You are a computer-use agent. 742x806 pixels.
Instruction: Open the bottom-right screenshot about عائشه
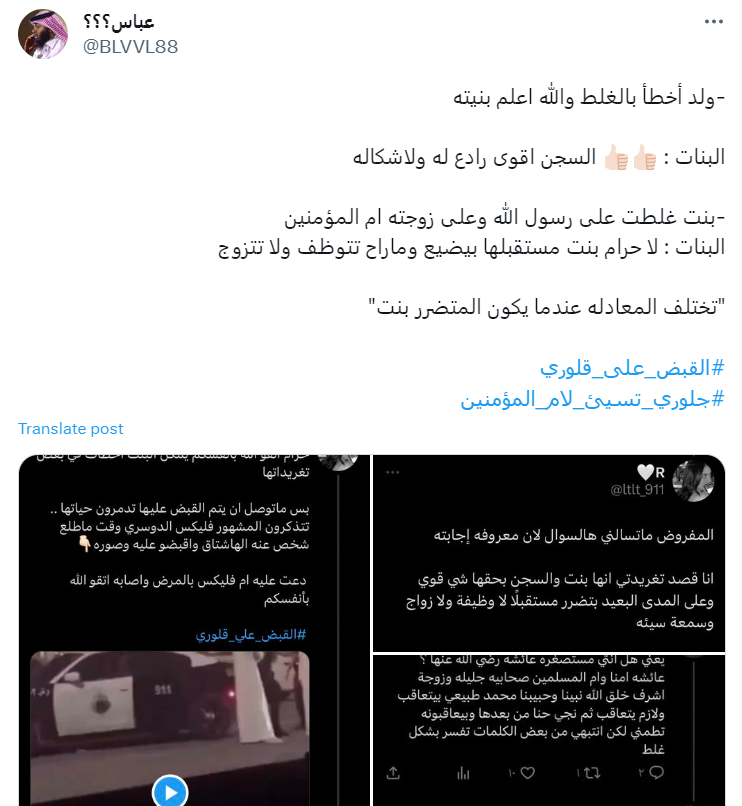pyautogui.click(x=546, y=730)
